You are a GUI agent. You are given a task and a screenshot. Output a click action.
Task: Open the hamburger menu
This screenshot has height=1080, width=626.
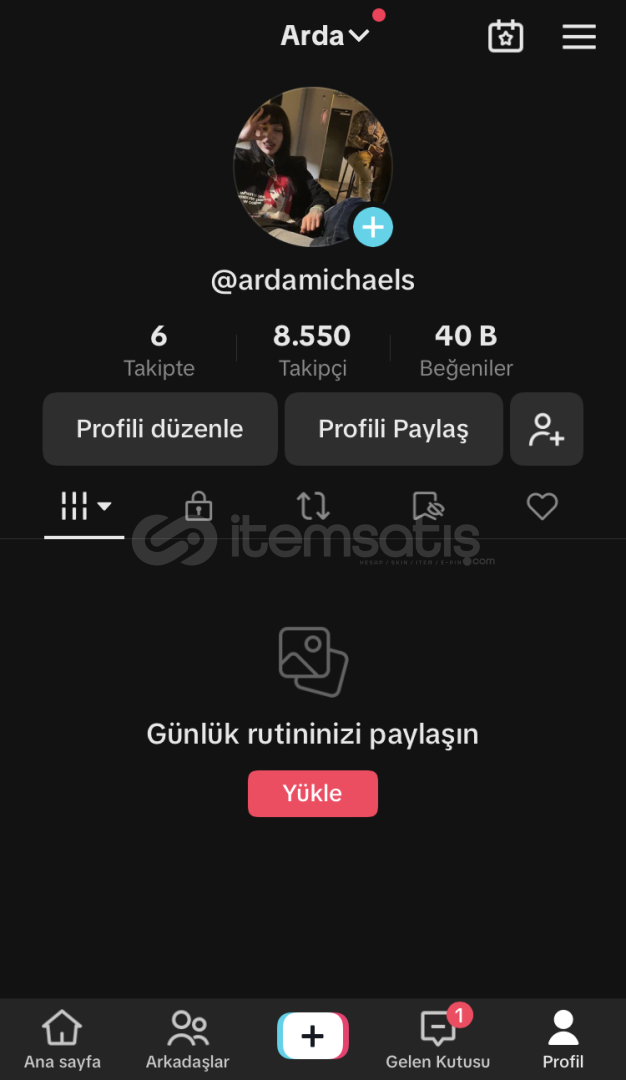point(578,37)
